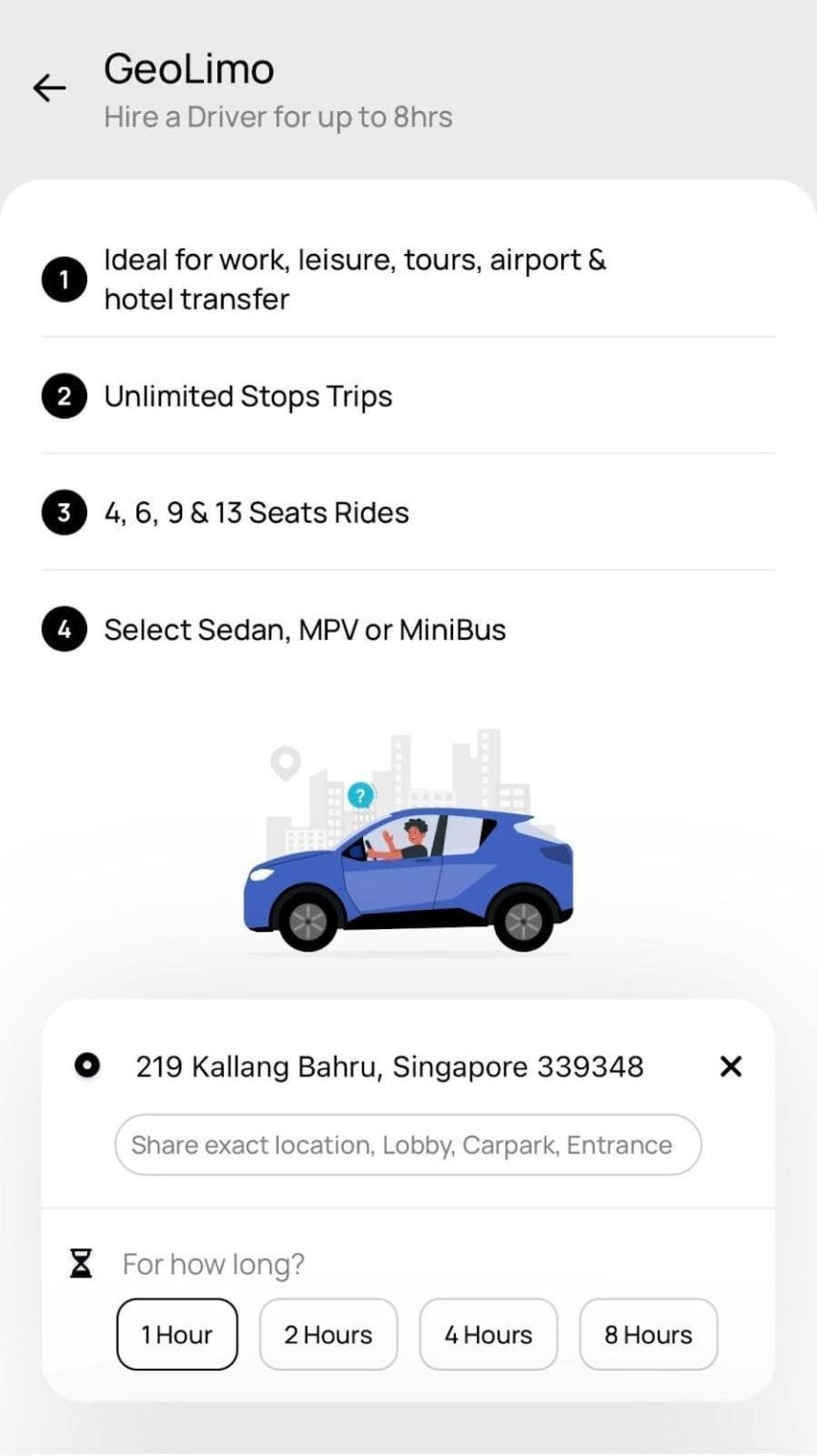Image resolution: width=817 pixels, height=1456 pixels.
Task: Choose the 8 Hours duration option
Action: tap(648, 1334)
